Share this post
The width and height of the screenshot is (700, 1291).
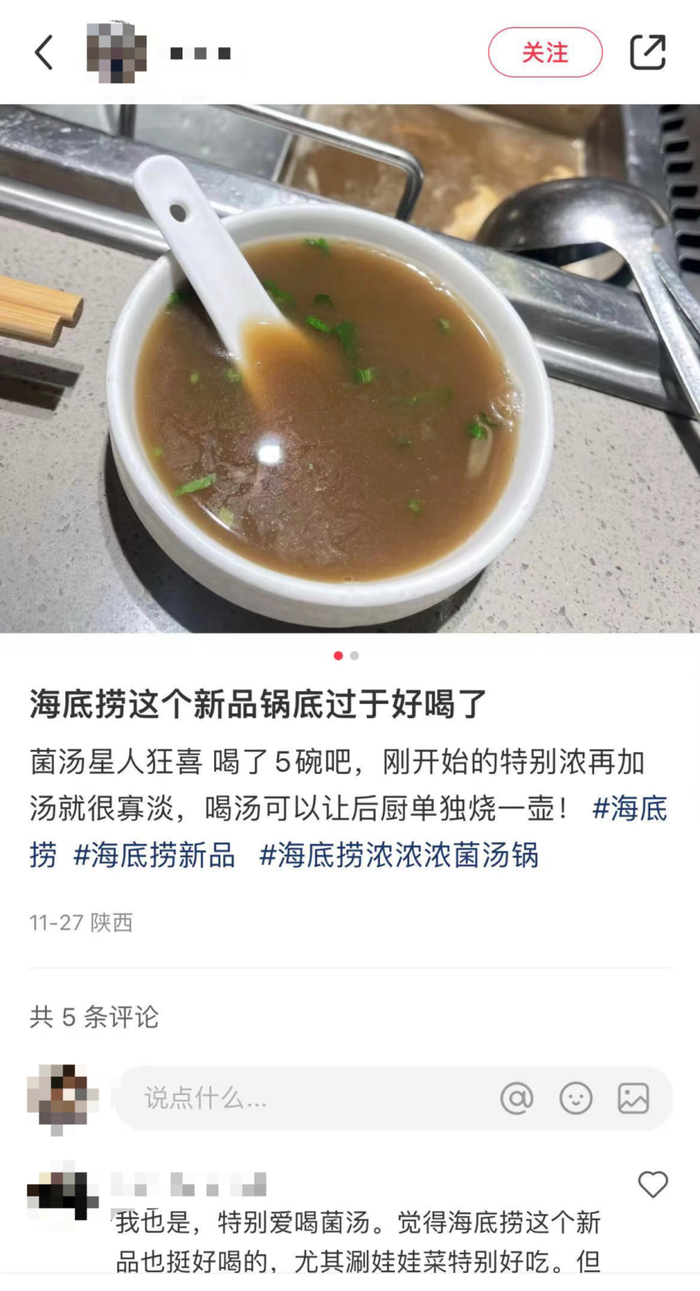648,52
